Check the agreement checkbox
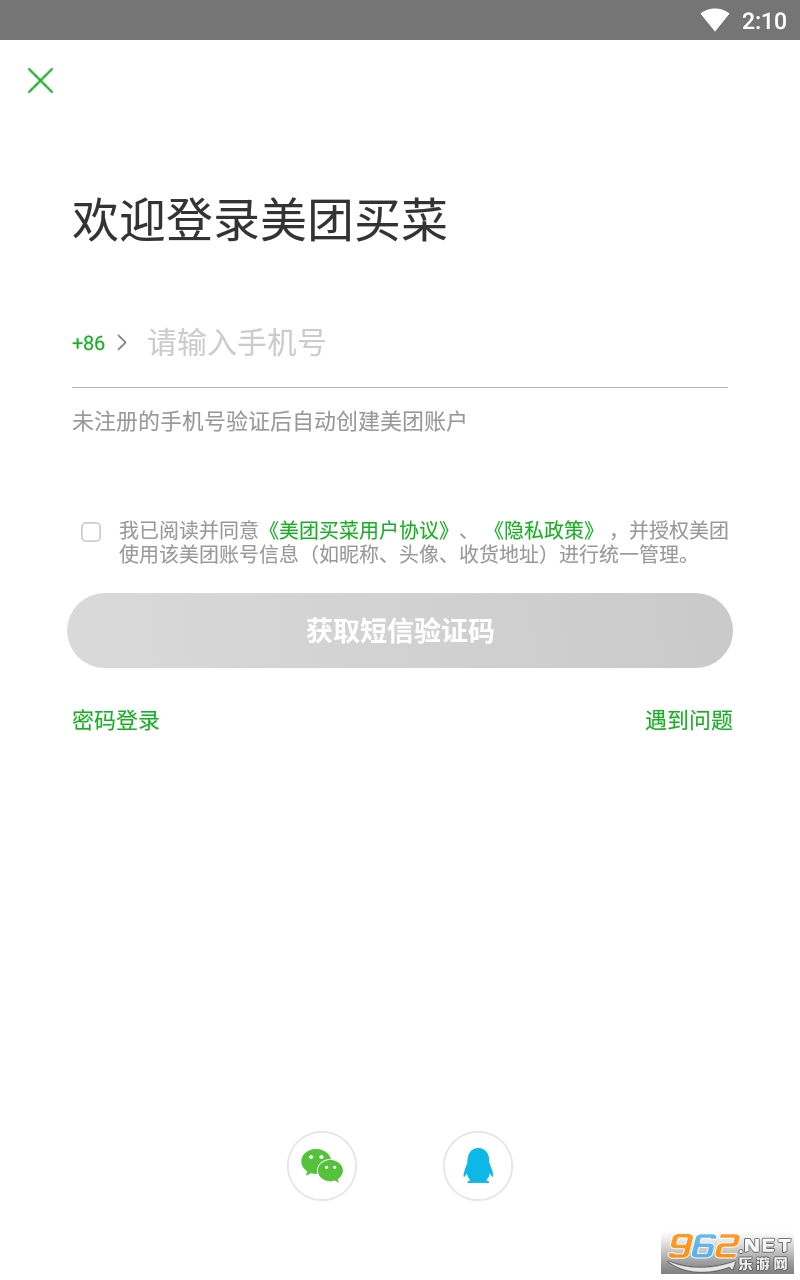Viewport: 800px width, 1280px height. [91, 532]
